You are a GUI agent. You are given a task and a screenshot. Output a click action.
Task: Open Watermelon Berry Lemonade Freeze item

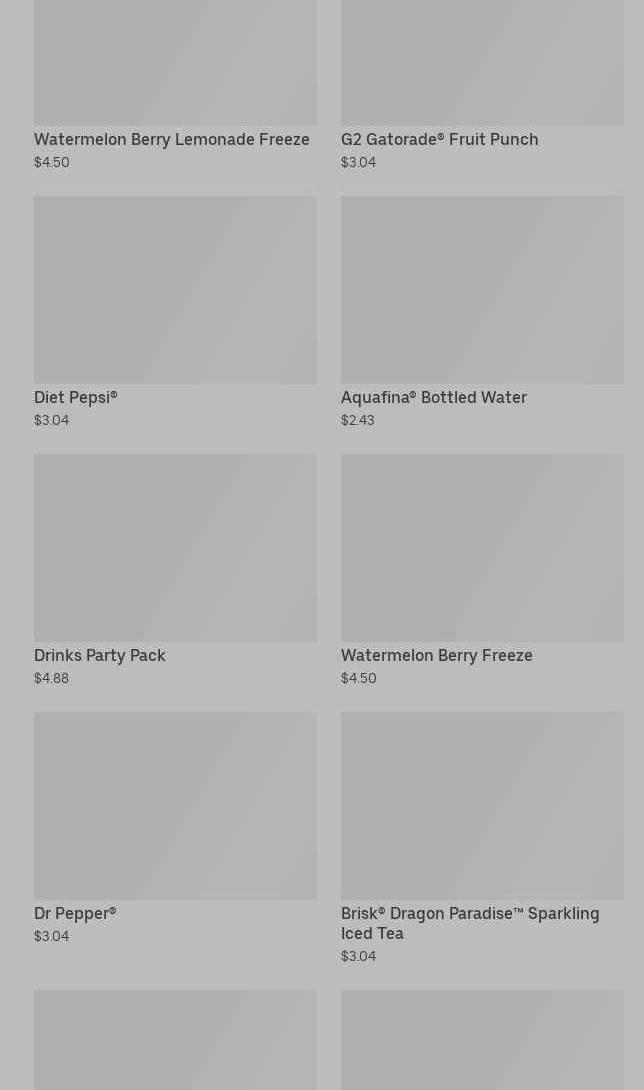tap(172, 139)
